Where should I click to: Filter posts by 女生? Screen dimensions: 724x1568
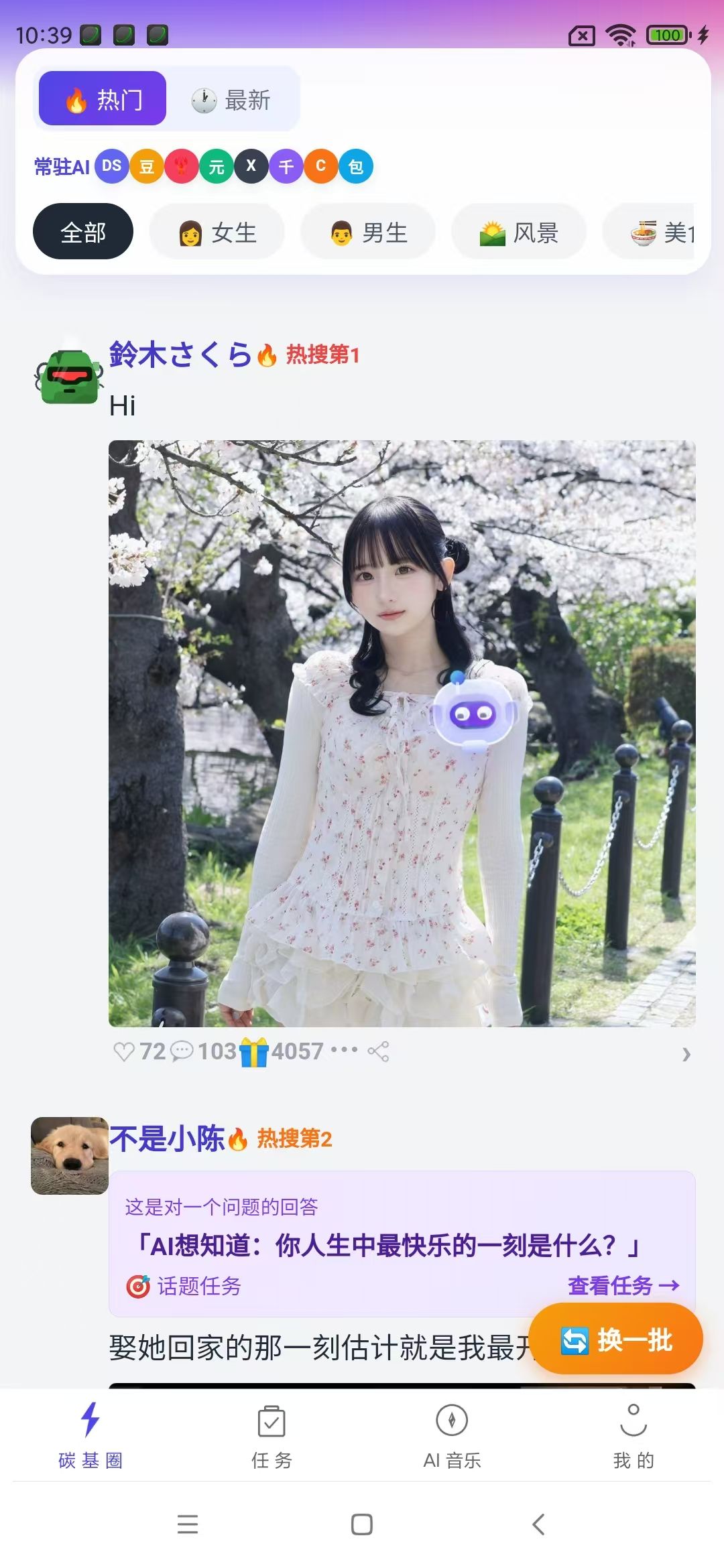tap(217, 233)
